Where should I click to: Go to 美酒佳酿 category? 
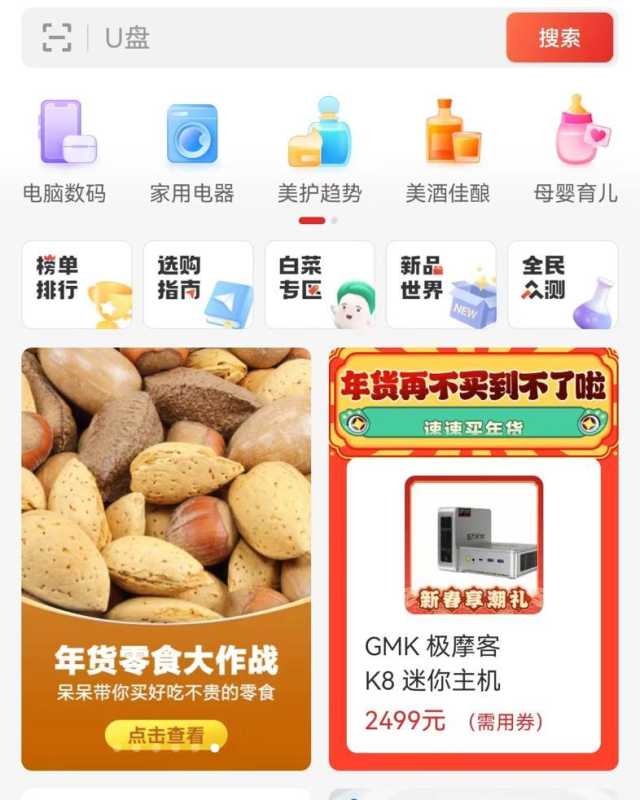click(x=448, y=150)
